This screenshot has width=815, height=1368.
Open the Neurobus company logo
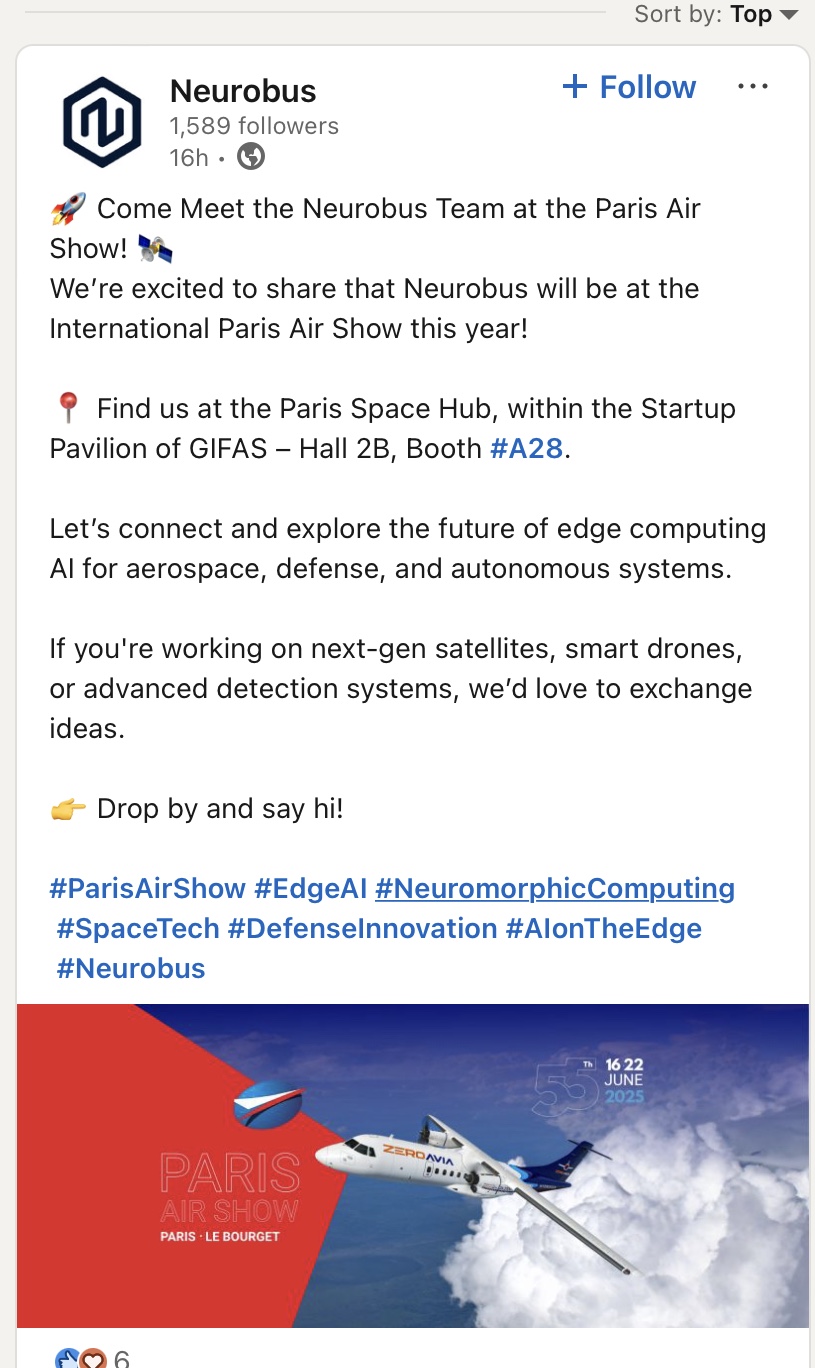(102, 122)
